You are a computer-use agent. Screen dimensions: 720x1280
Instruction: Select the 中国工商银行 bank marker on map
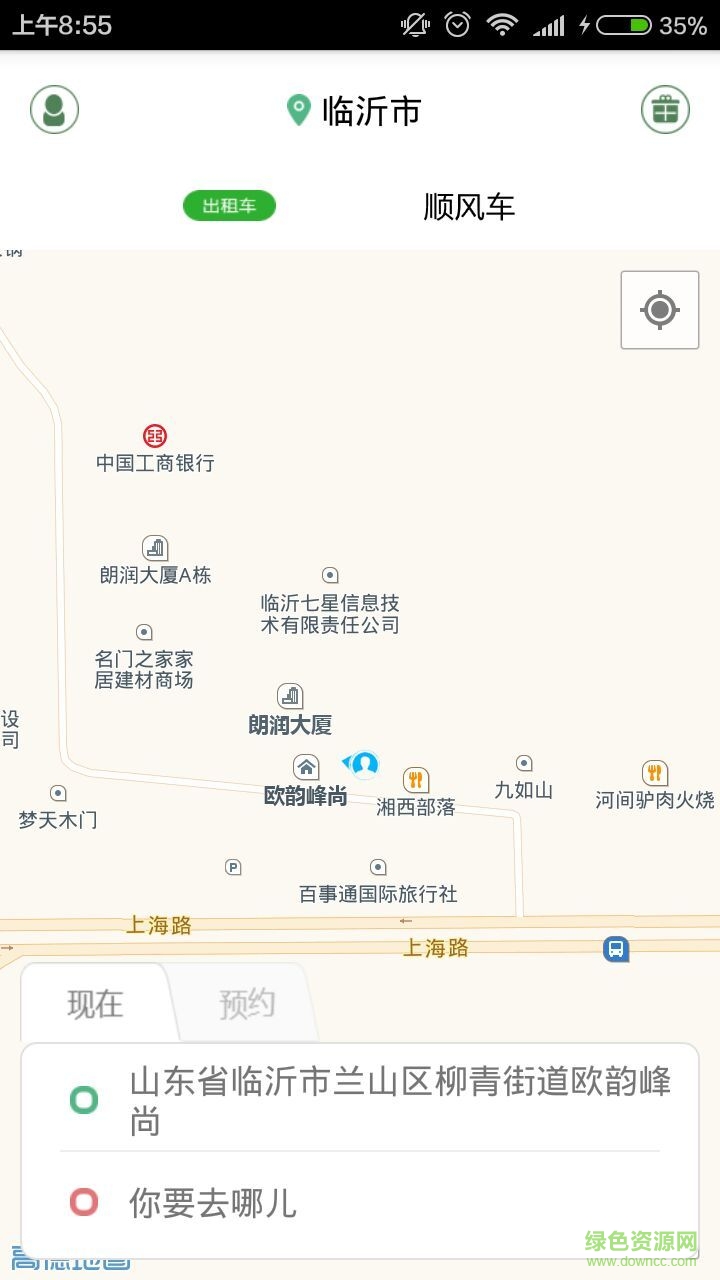click(x=155, y=436)
